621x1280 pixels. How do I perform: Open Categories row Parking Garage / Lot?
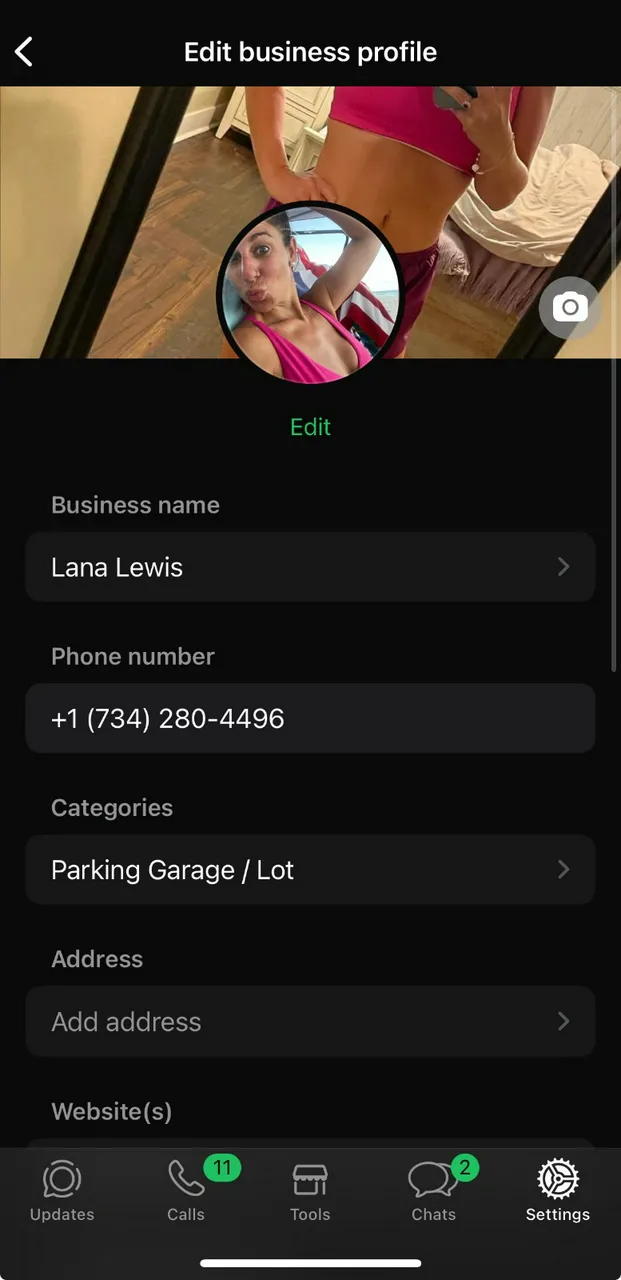click(x=310, y=870)
